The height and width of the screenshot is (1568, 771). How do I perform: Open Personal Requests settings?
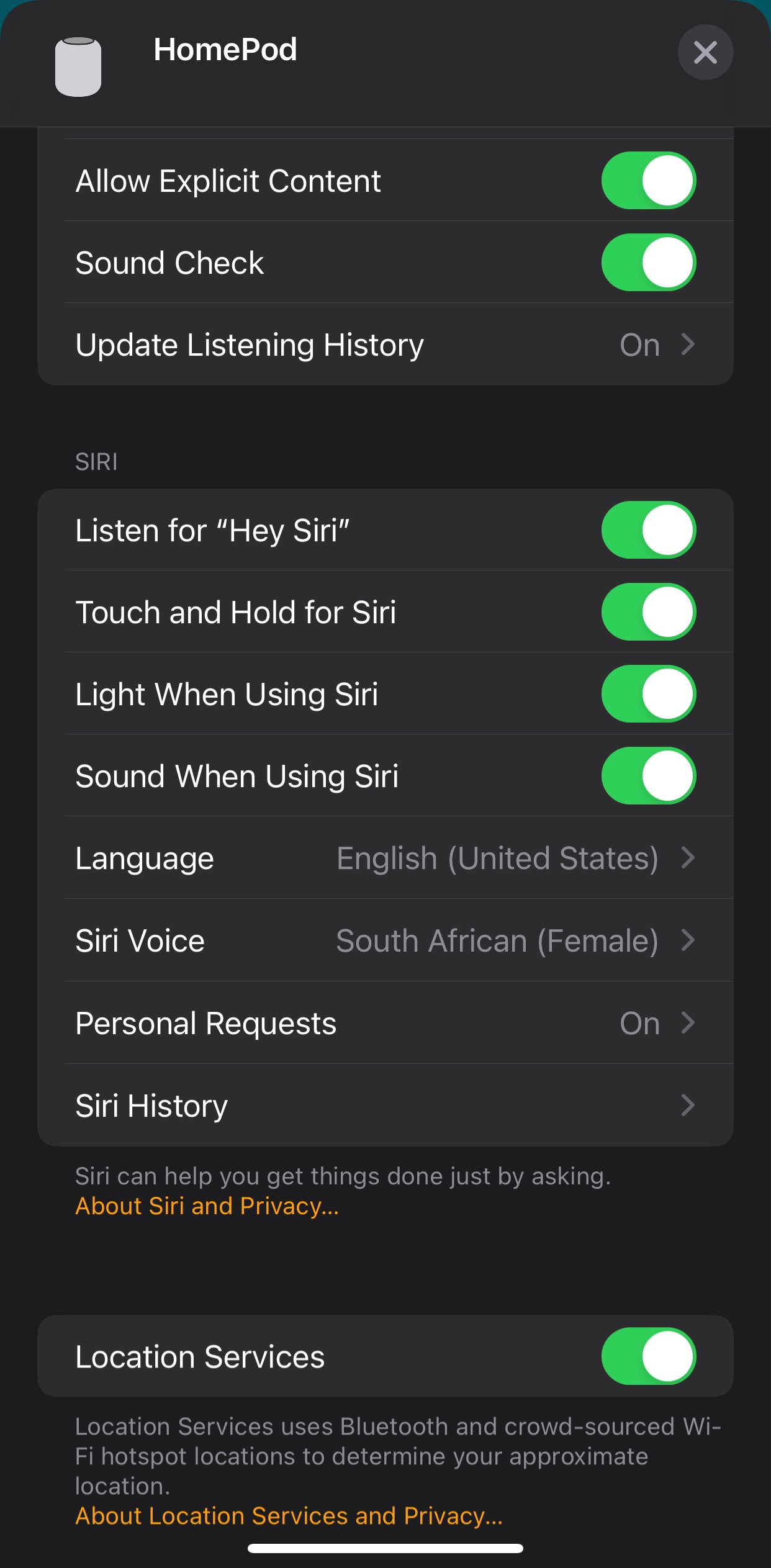385,1023
